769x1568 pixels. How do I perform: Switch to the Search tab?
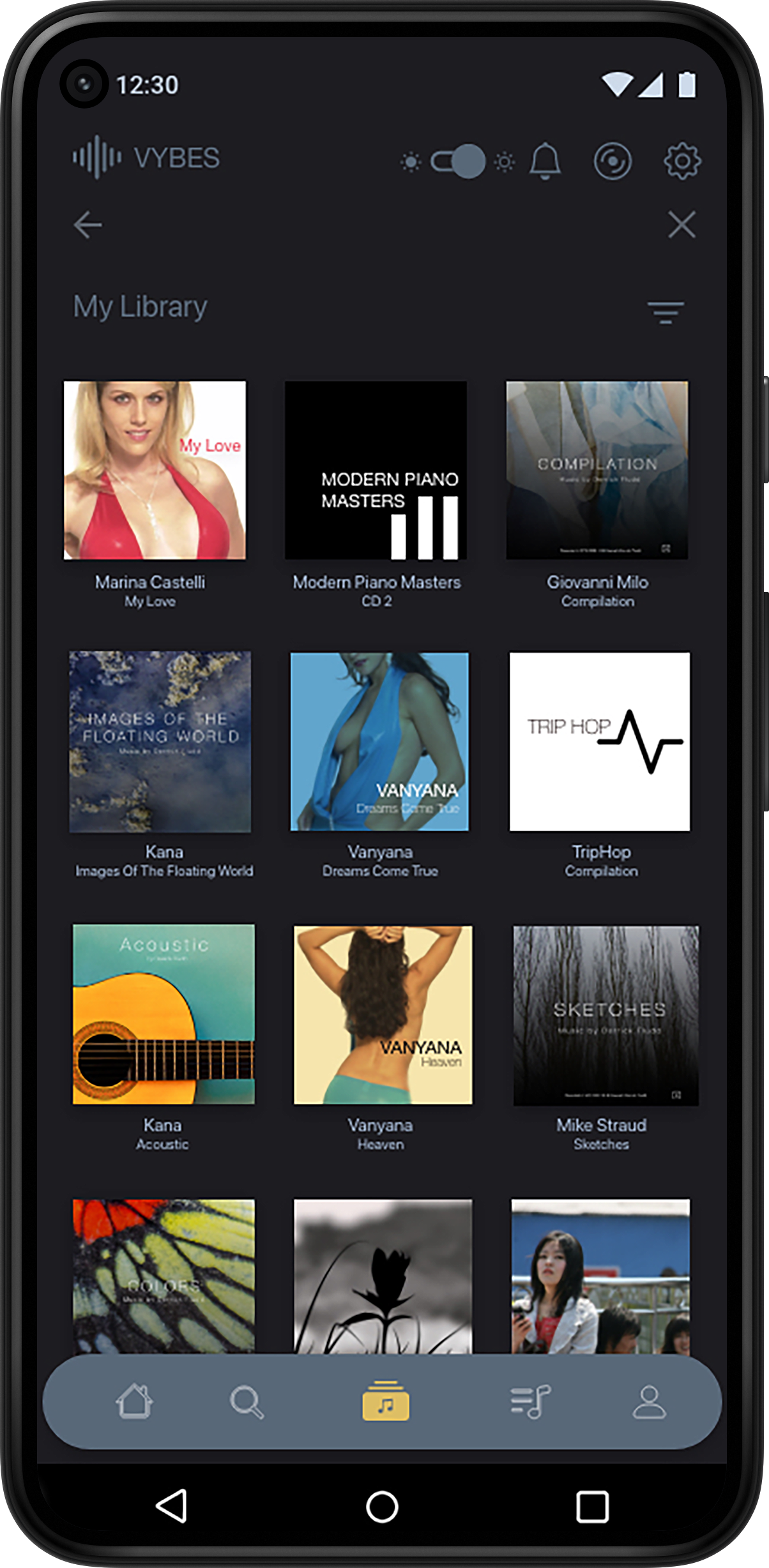(247, 1401)
